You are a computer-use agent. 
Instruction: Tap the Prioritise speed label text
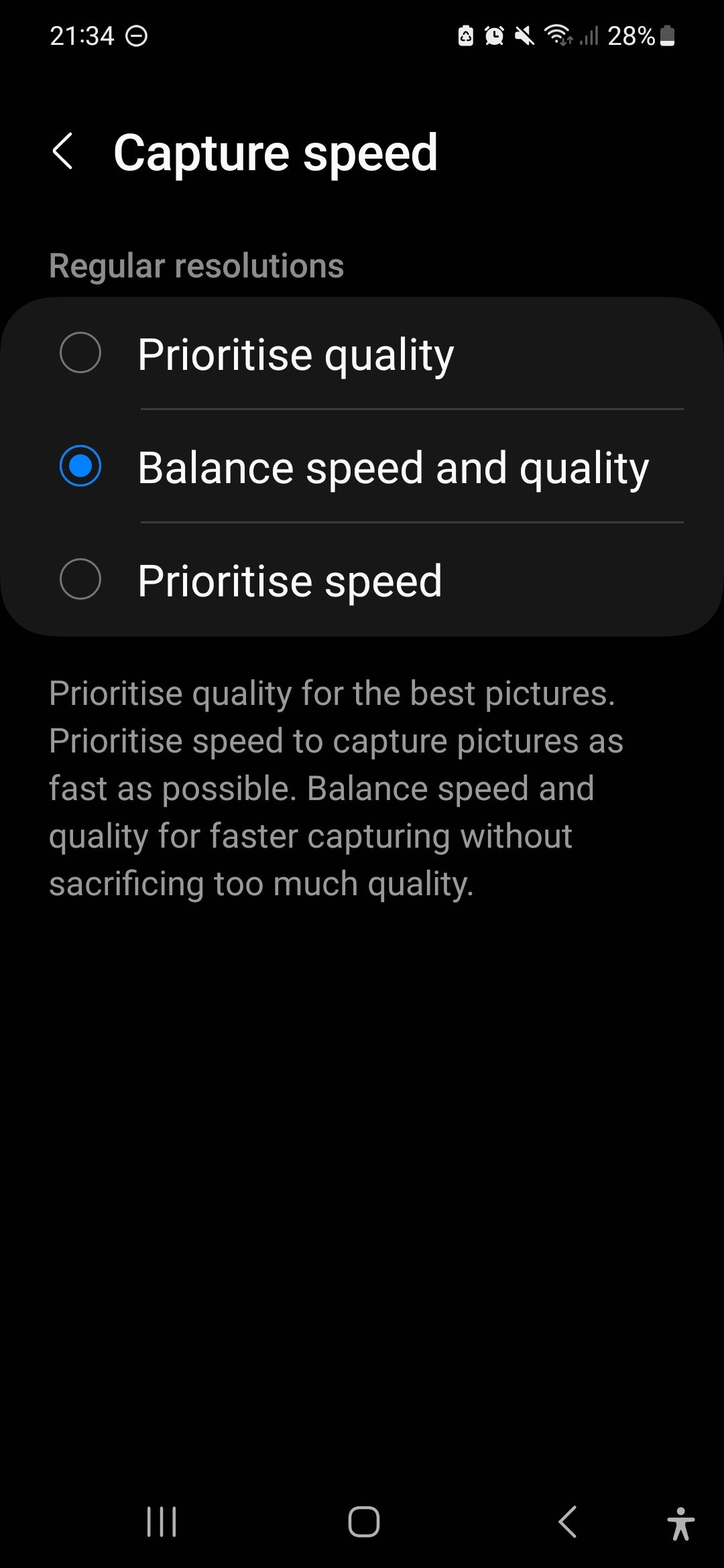[290, 580]
